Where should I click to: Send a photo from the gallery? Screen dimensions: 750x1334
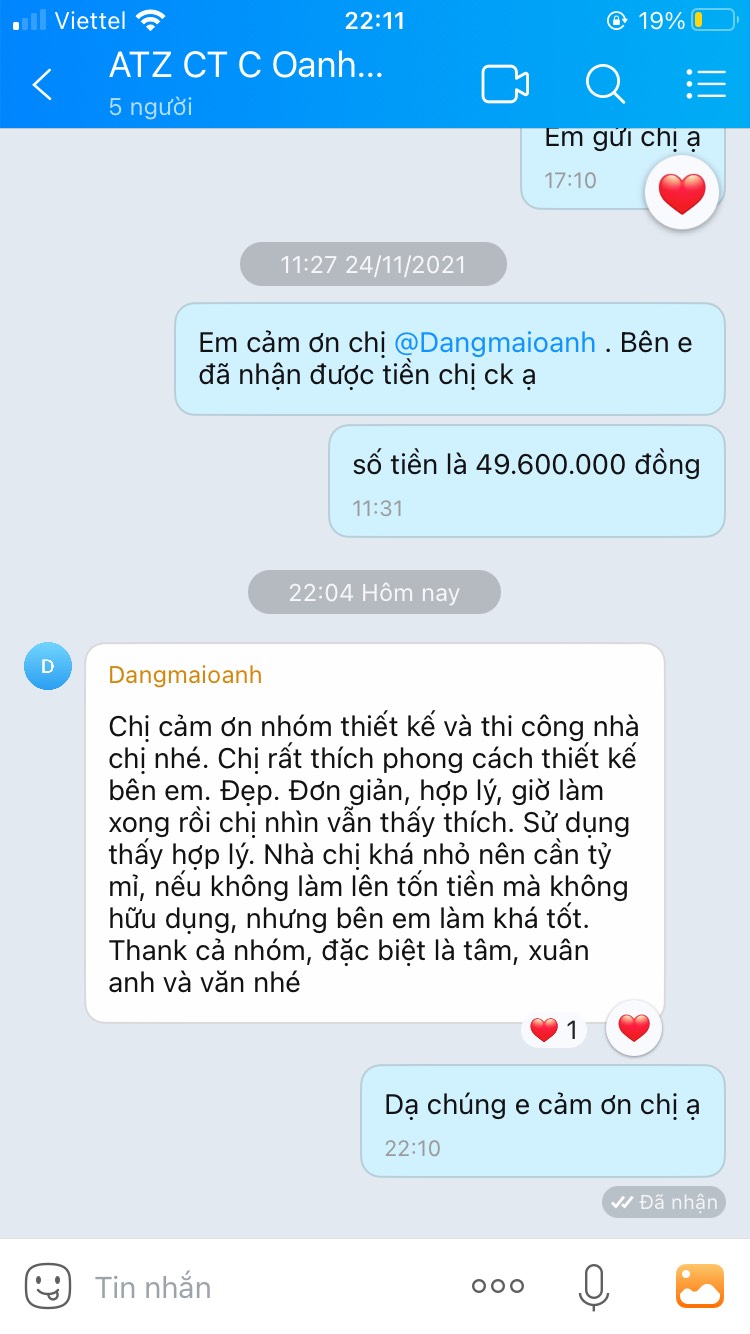700,1287
